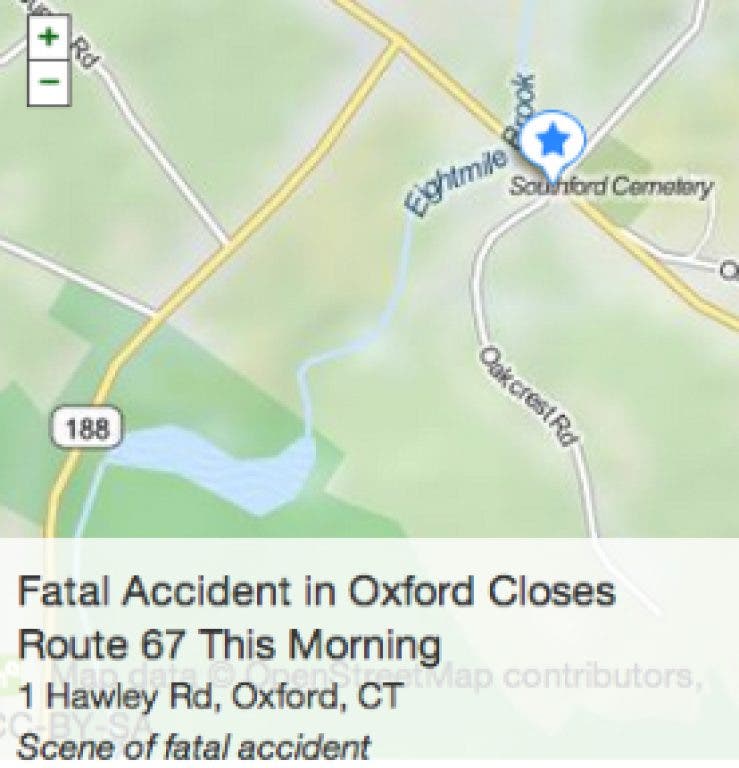Tap the blue star location marker

pos(553,143)
